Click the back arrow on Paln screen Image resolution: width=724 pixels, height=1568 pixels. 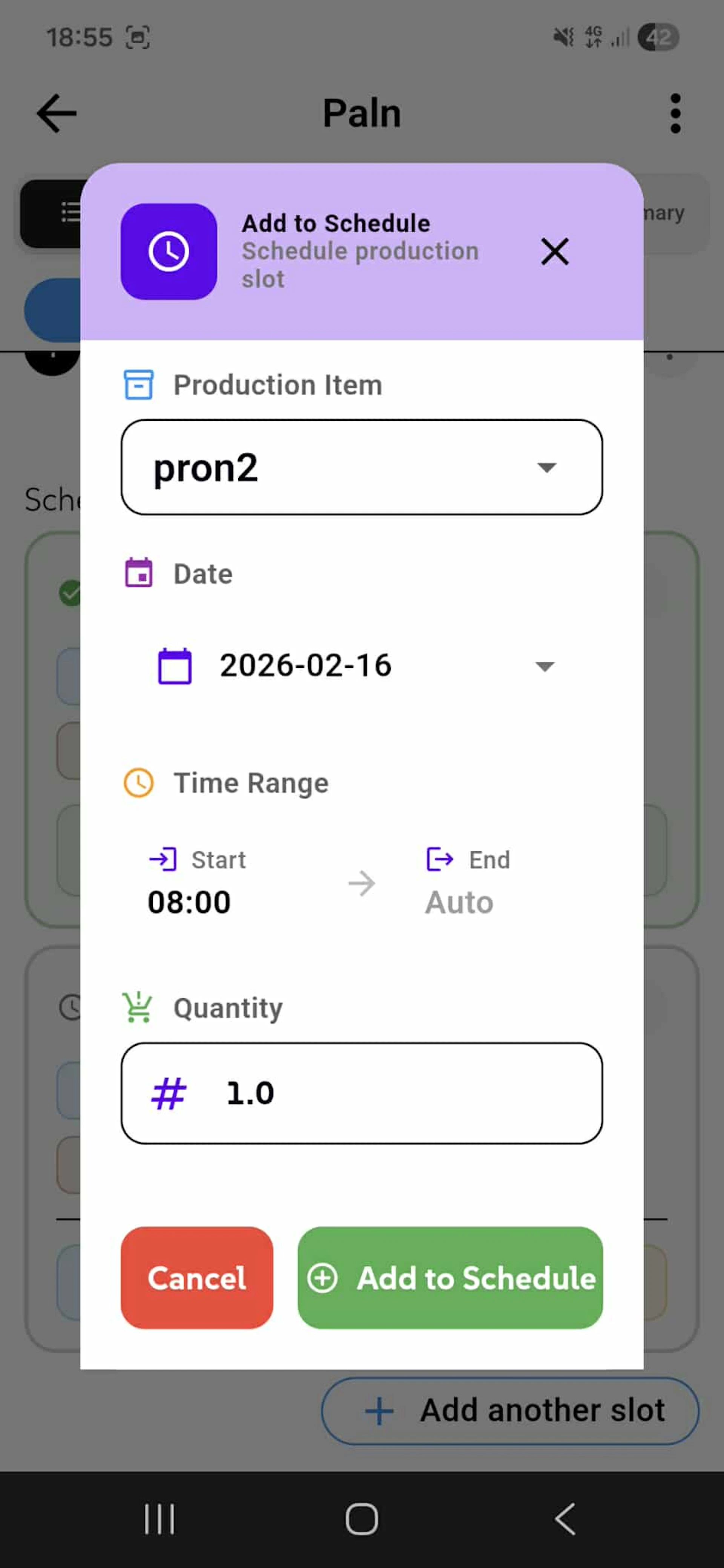(55, 113)
